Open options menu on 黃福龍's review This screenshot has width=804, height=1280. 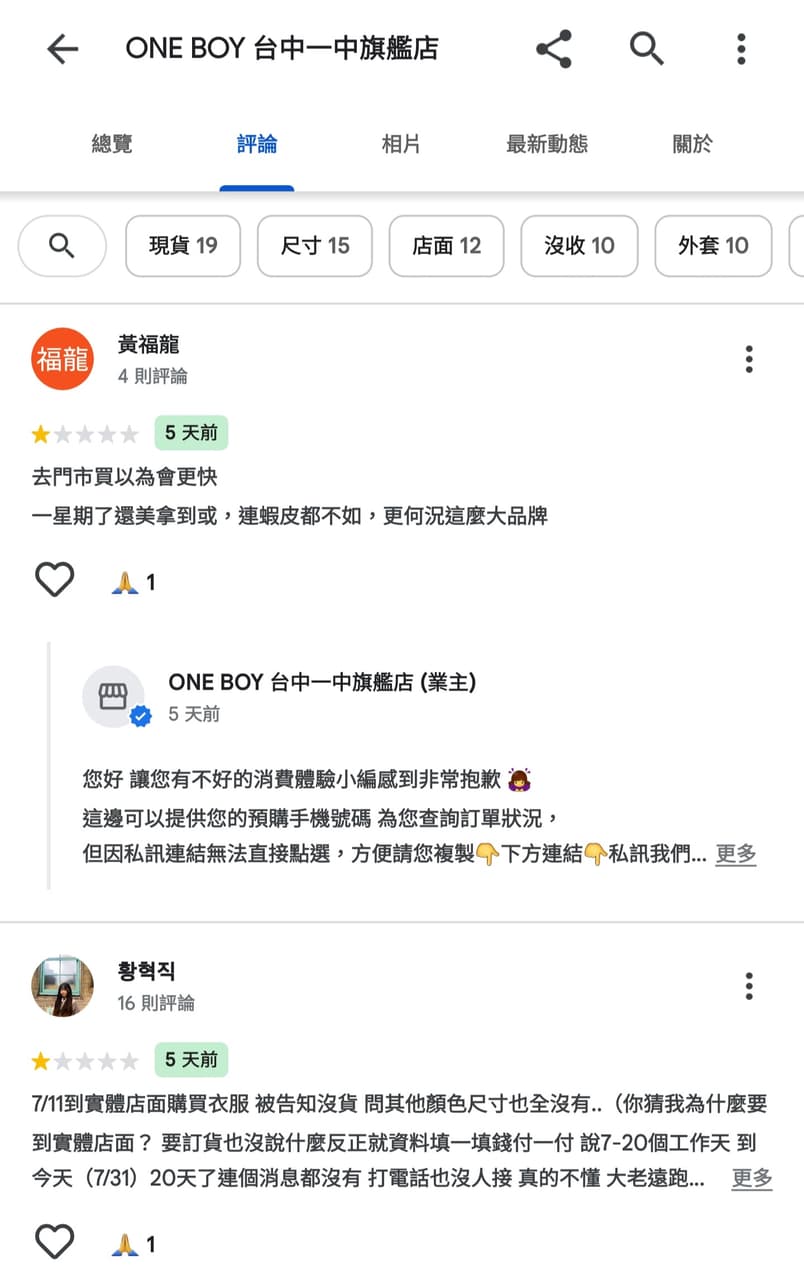click(x=748, y=358)
